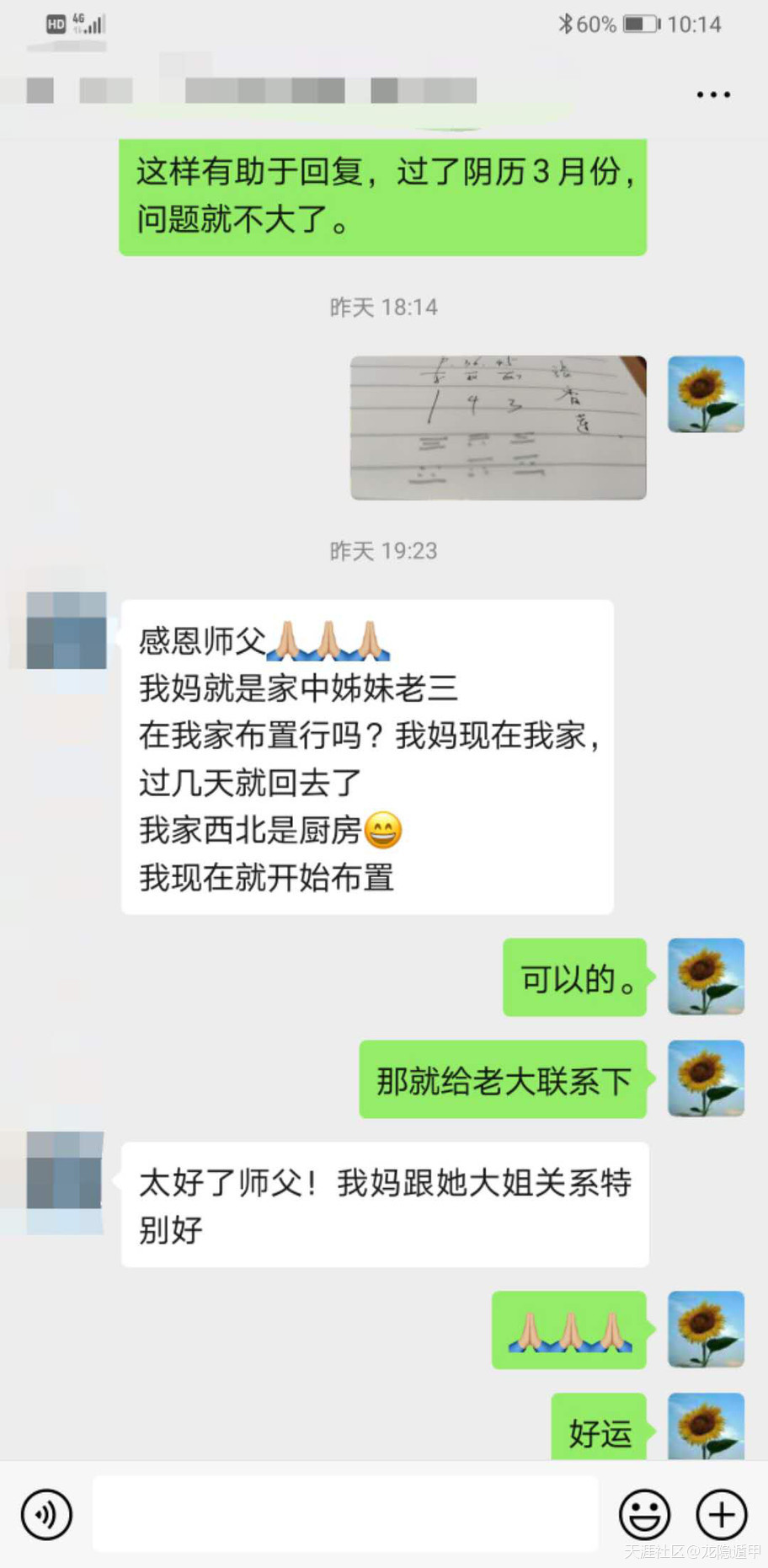768x1568 pixels.
Task: Open the handwritten note photo message
Action: [498, 427]
